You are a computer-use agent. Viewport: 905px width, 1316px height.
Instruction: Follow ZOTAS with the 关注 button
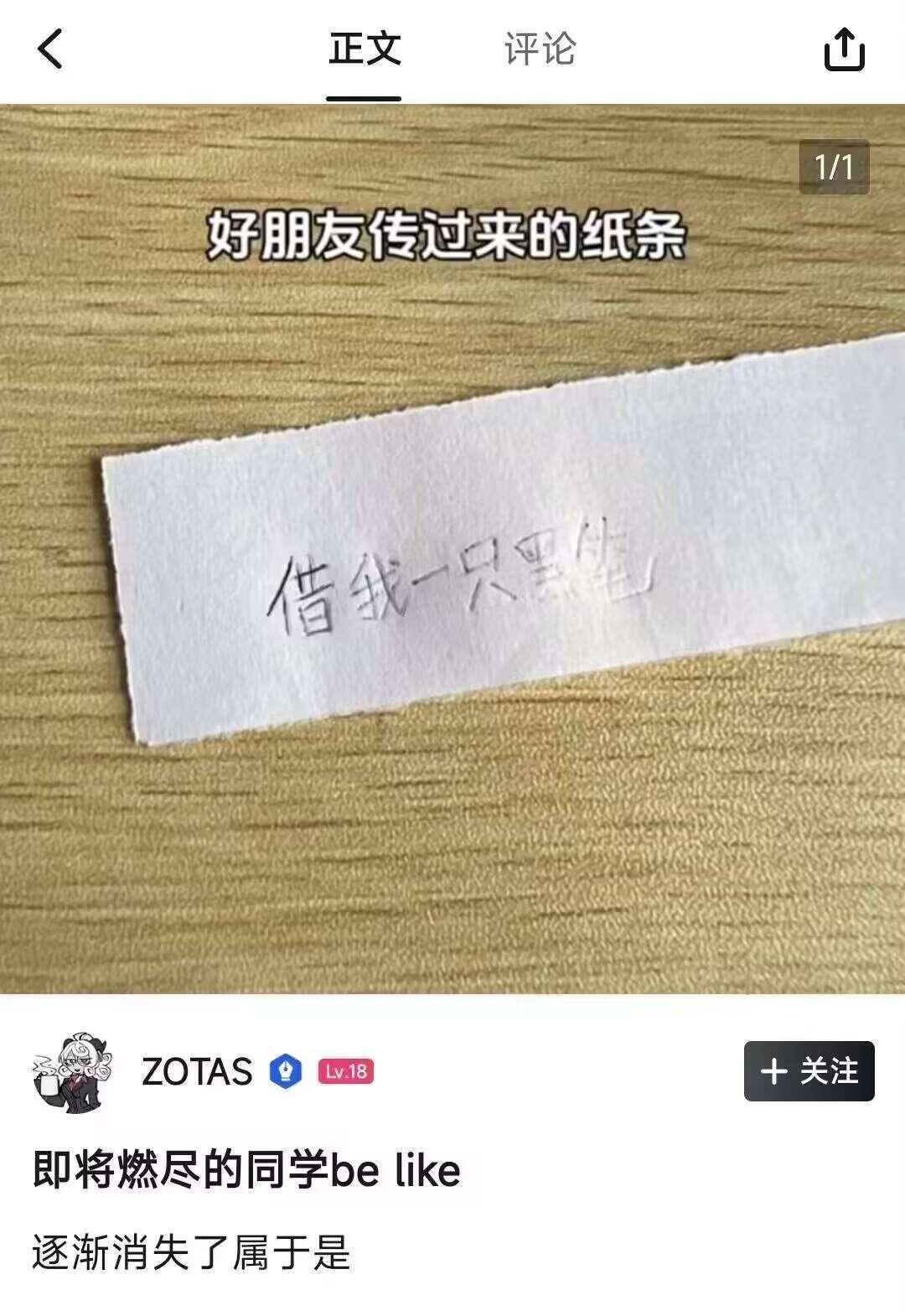pyautogui.click(x=809, y=1071)
